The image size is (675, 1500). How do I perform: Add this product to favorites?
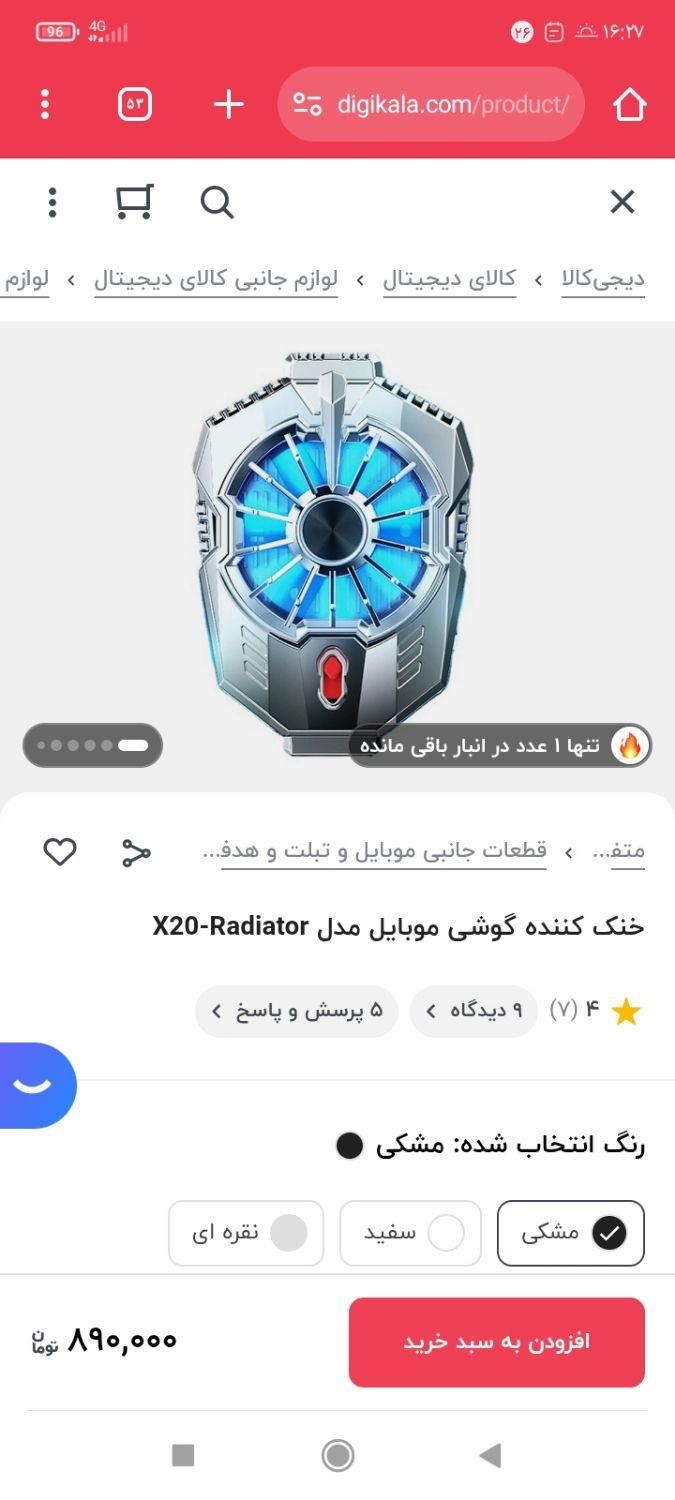(x=60, y=852)
